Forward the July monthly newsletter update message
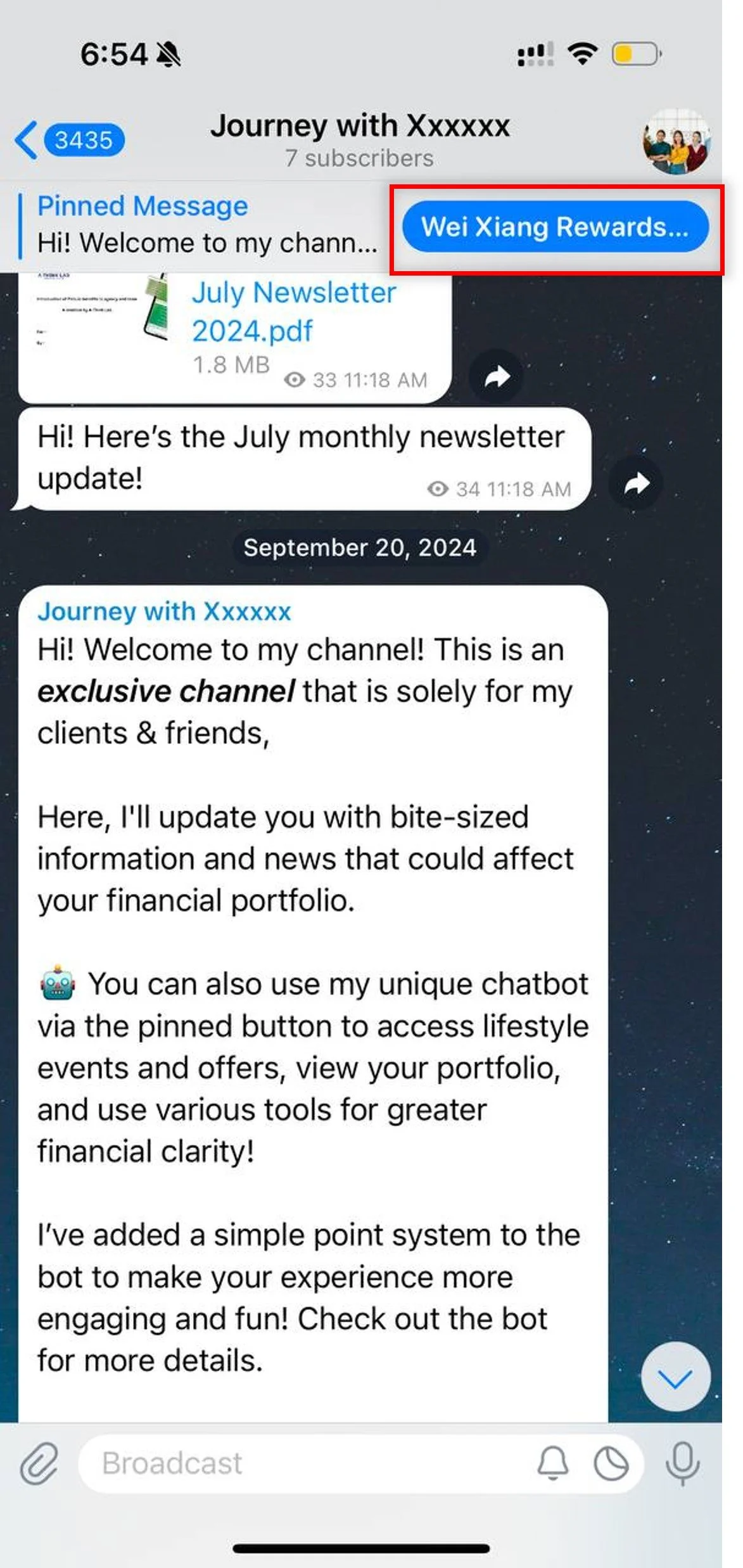 coord(636,483)
